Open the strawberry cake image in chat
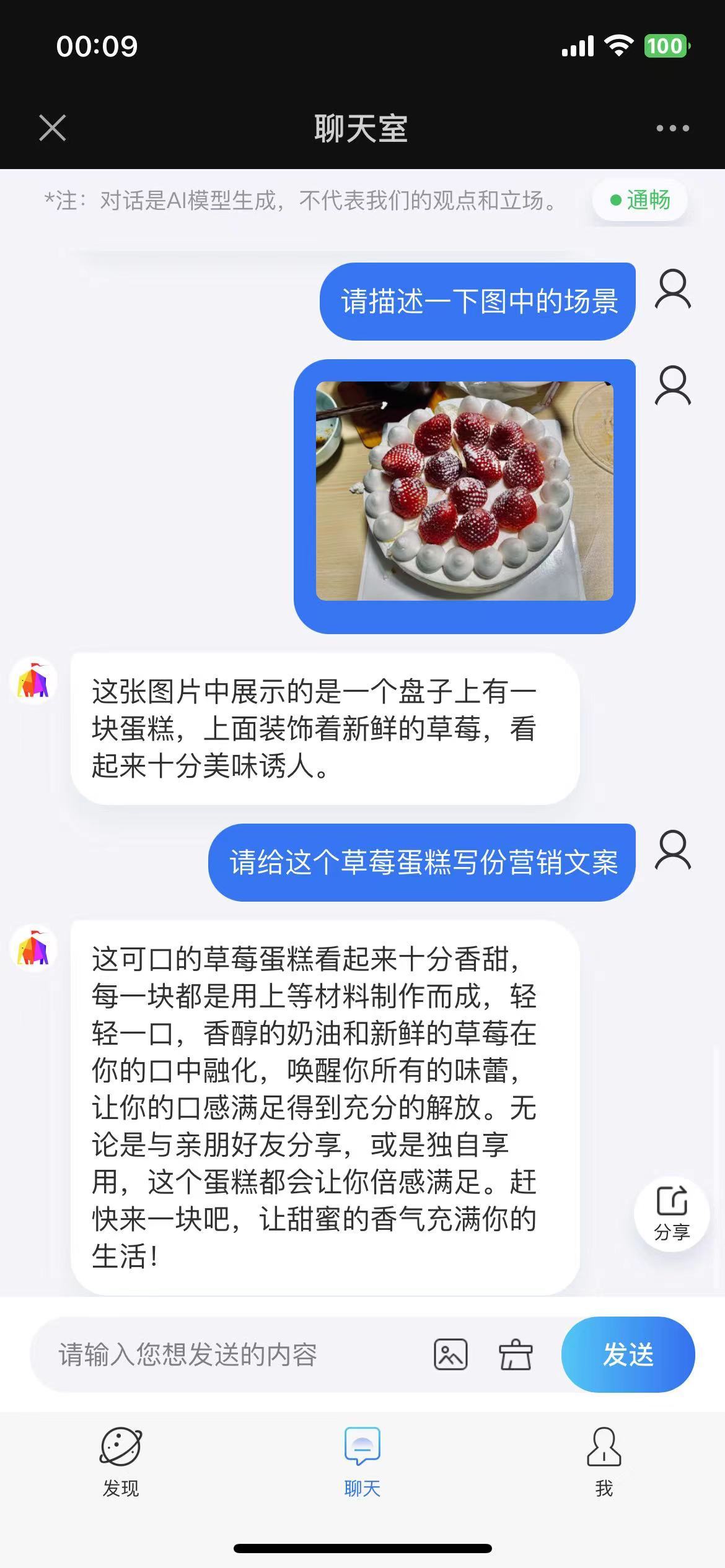This screenshot has width=725, height=1568. [464, 491]
